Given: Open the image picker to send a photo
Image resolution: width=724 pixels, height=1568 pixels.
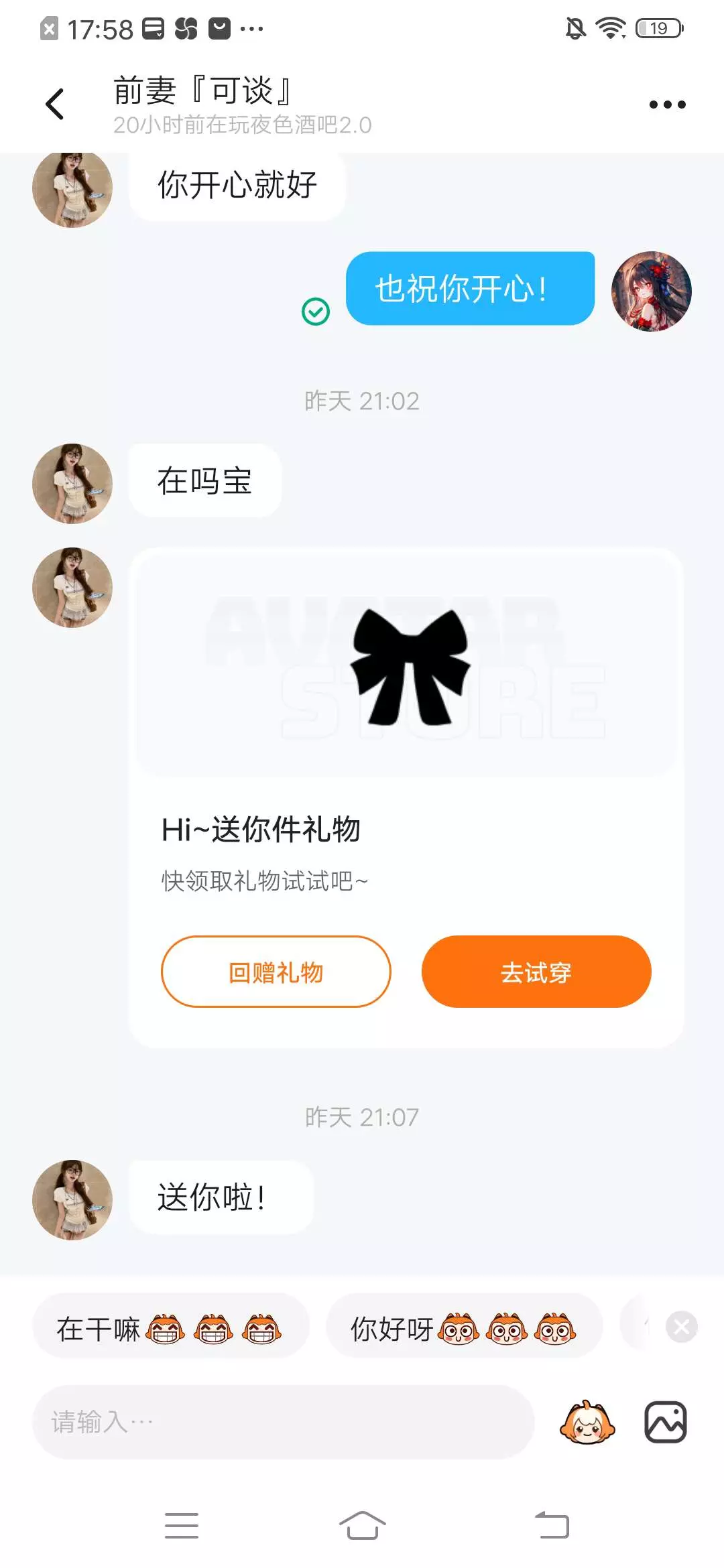Looking at the screenshot, I should [666, 1422].
